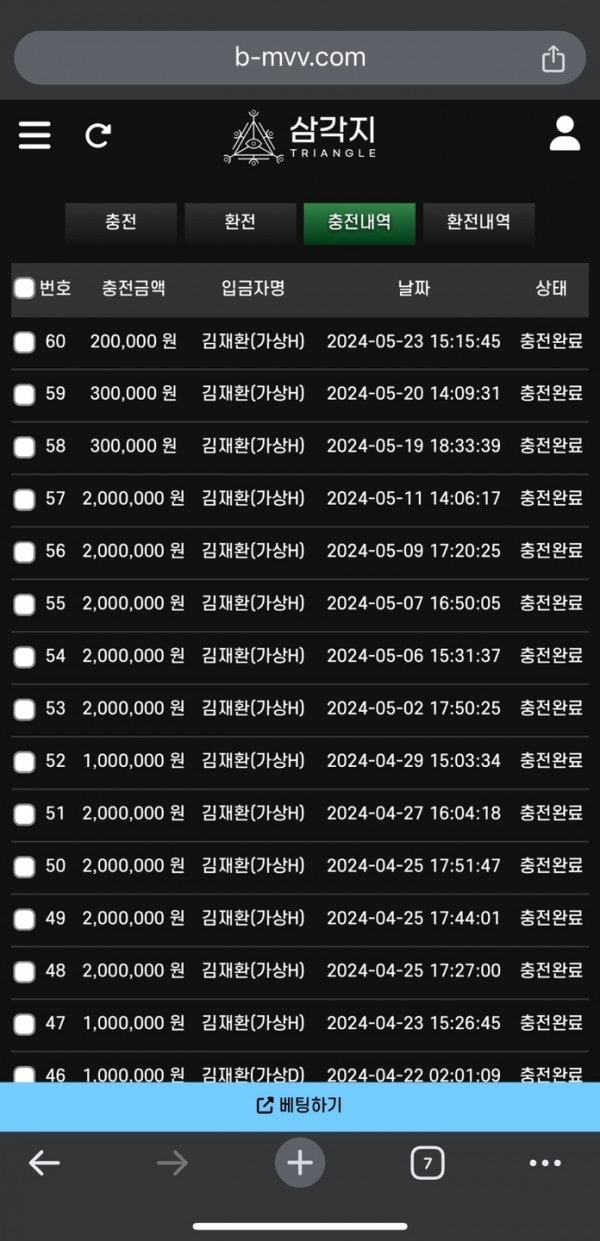Open a new browser tab

pos(300,1163)
